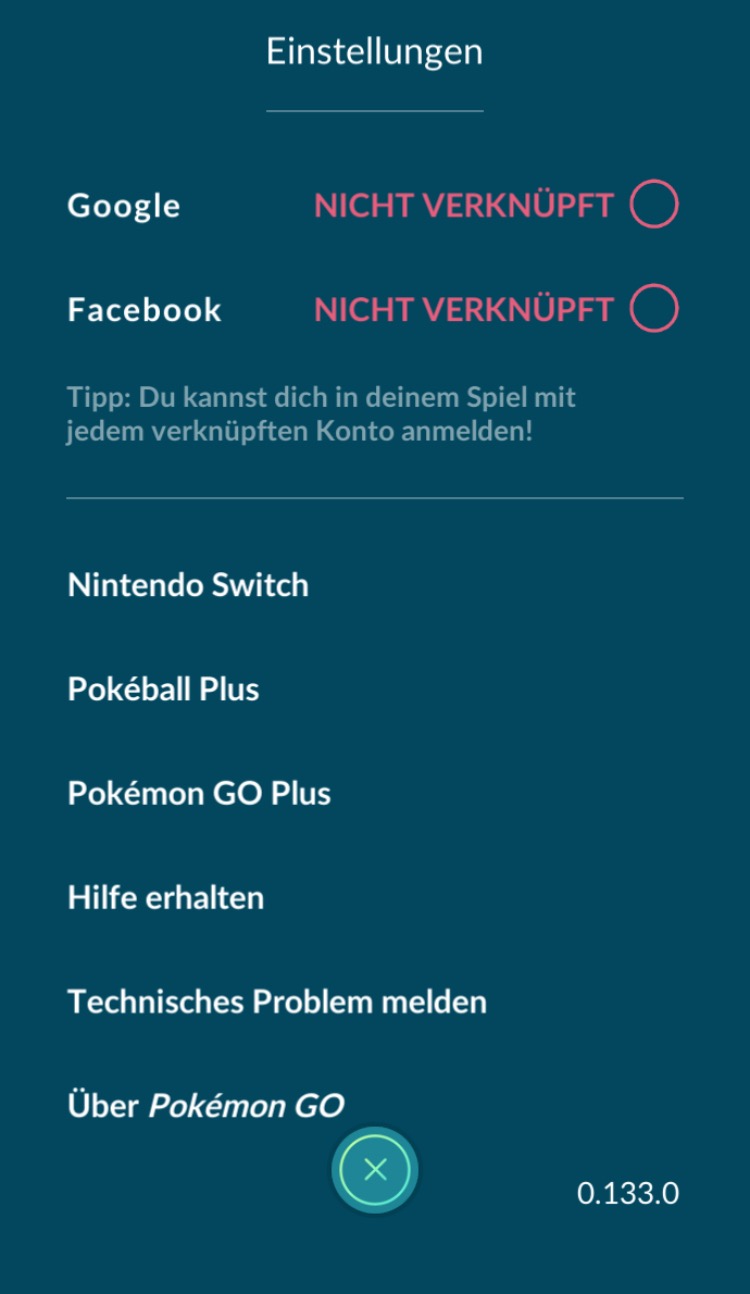Open Über Pokémon GO
Viewport: 750px width, 1294px height.
coord(206,1105)
